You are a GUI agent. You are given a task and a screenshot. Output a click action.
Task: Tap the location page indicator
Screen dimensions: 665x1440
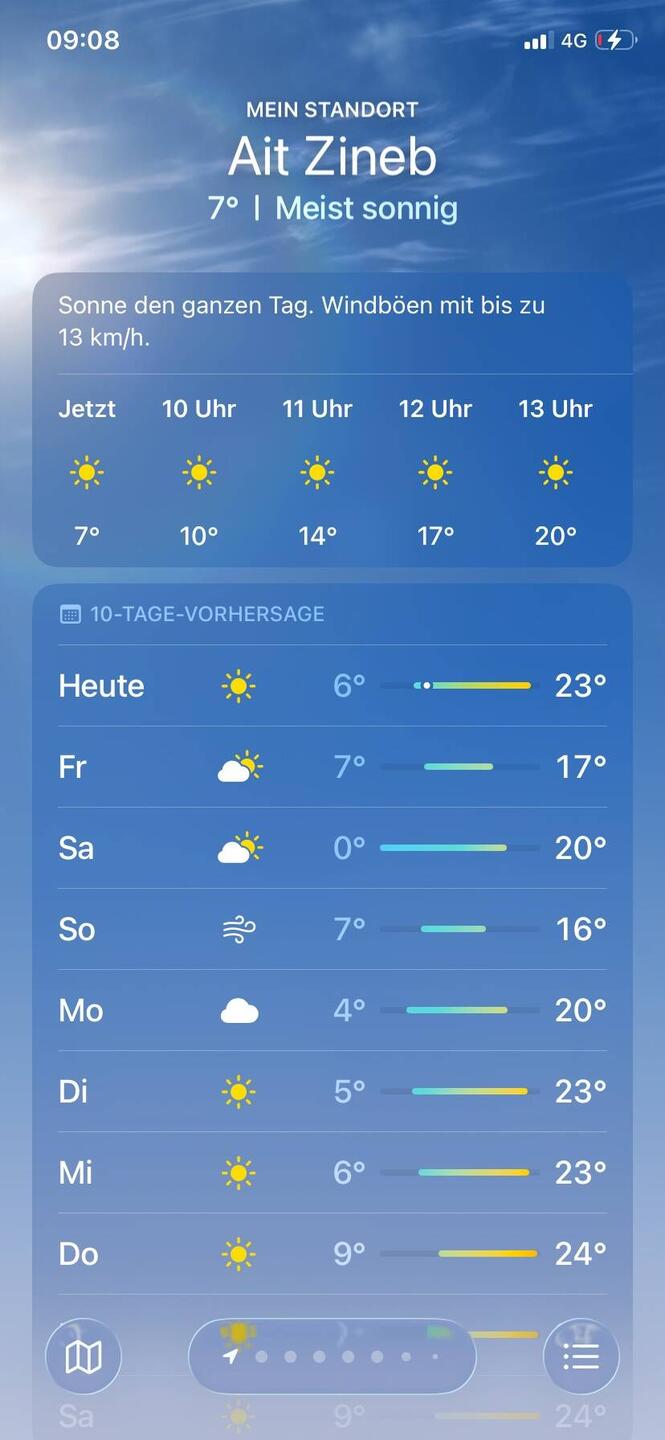(x=332, y=1356)
